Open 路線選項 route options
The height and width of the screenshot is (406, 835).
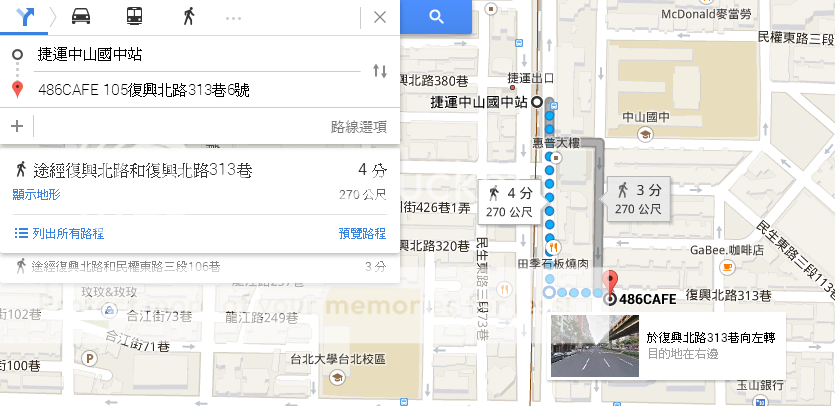358,127
